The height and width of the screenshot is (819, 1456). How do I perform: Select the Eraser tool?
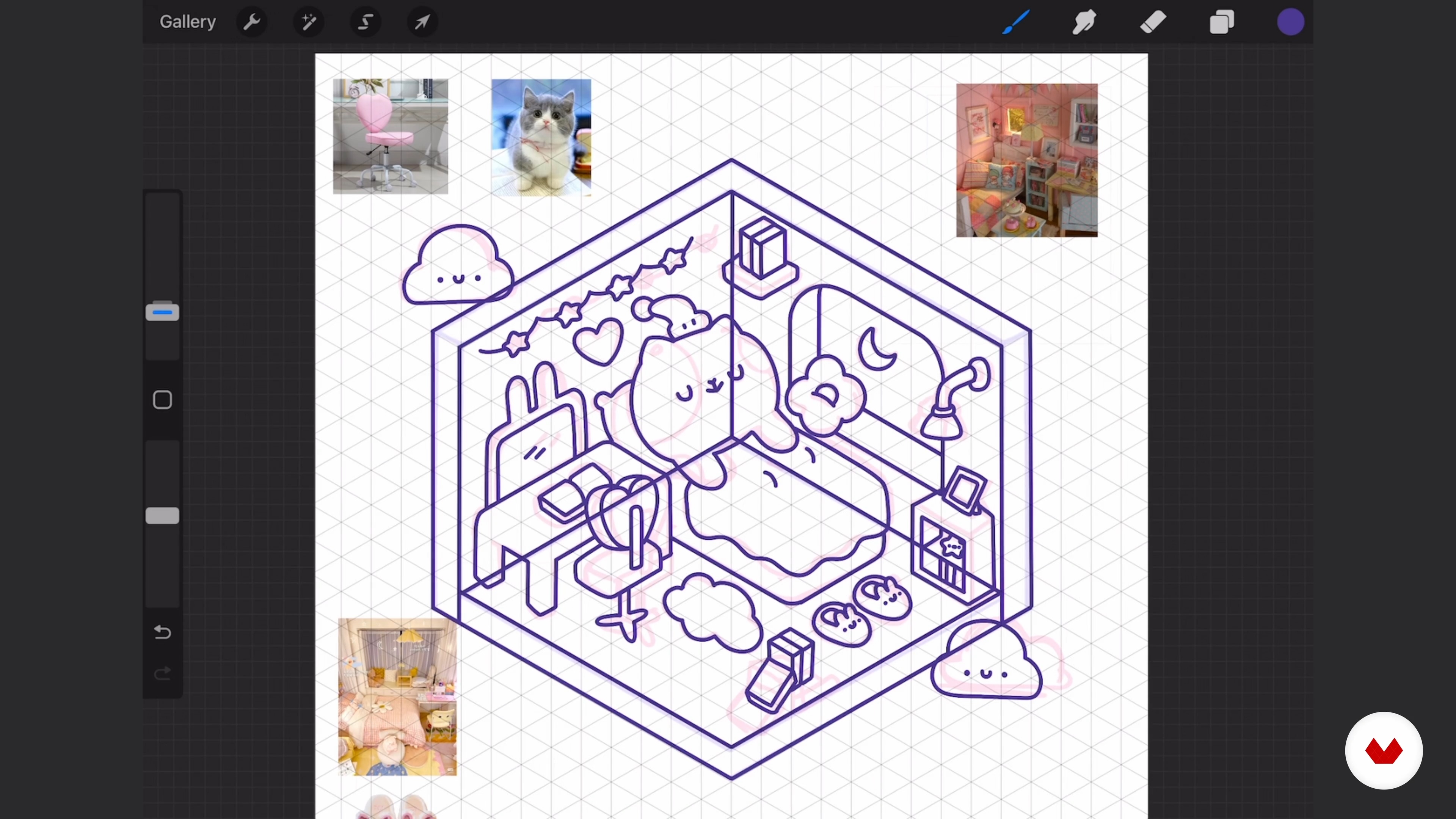[1153, 22]
